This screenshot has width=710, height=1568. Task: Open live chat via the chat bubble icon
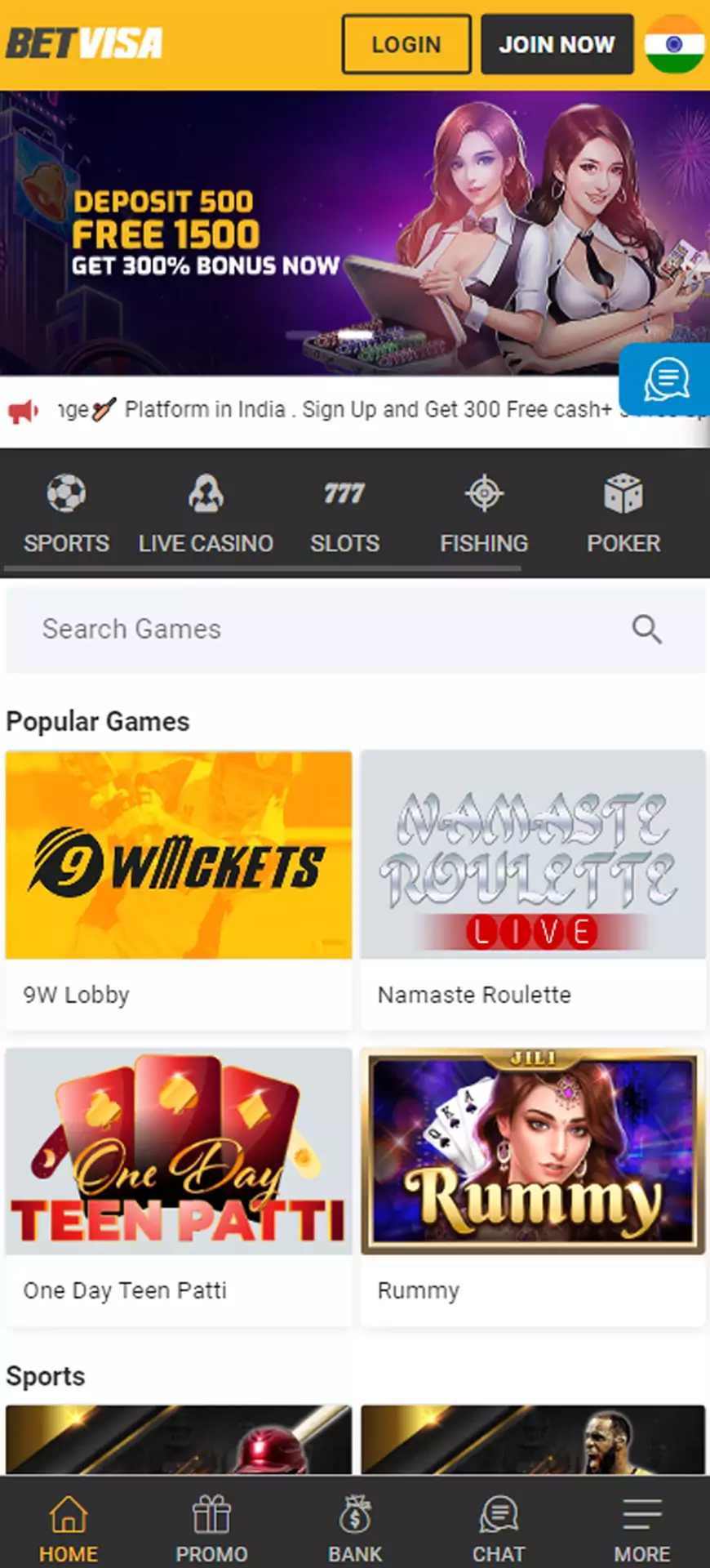click(666, 380)
